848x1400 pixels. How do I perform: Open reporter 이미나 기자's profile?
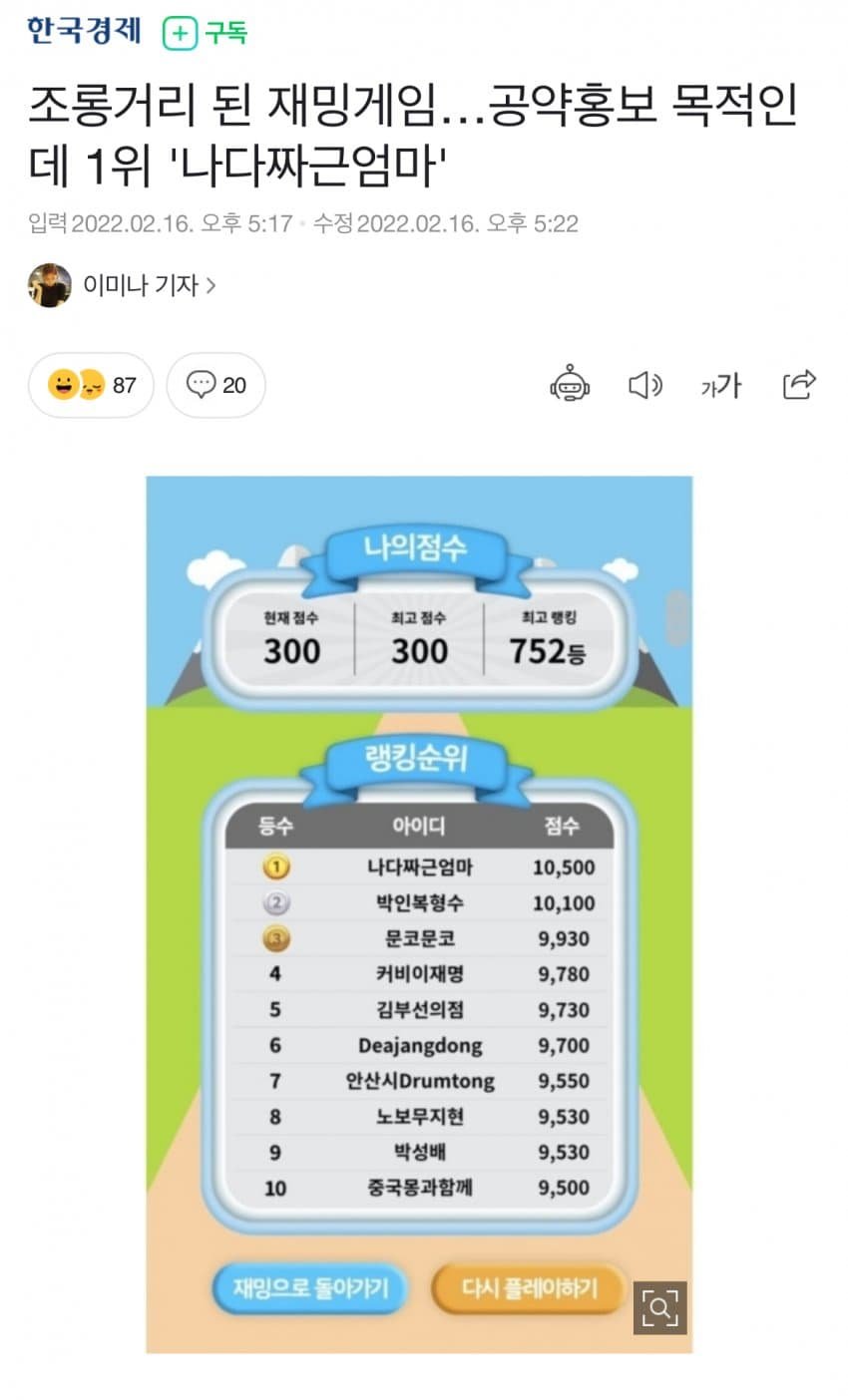click(149, 285)
